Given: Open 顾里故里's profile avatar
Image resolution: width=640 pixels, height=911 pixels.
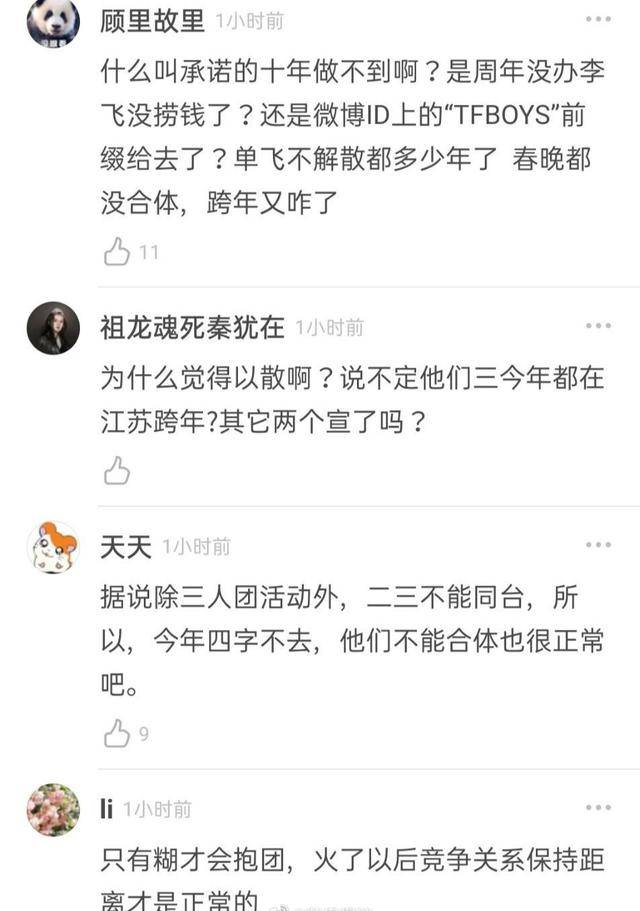Looking at the screenshot, I should (53, 22).
